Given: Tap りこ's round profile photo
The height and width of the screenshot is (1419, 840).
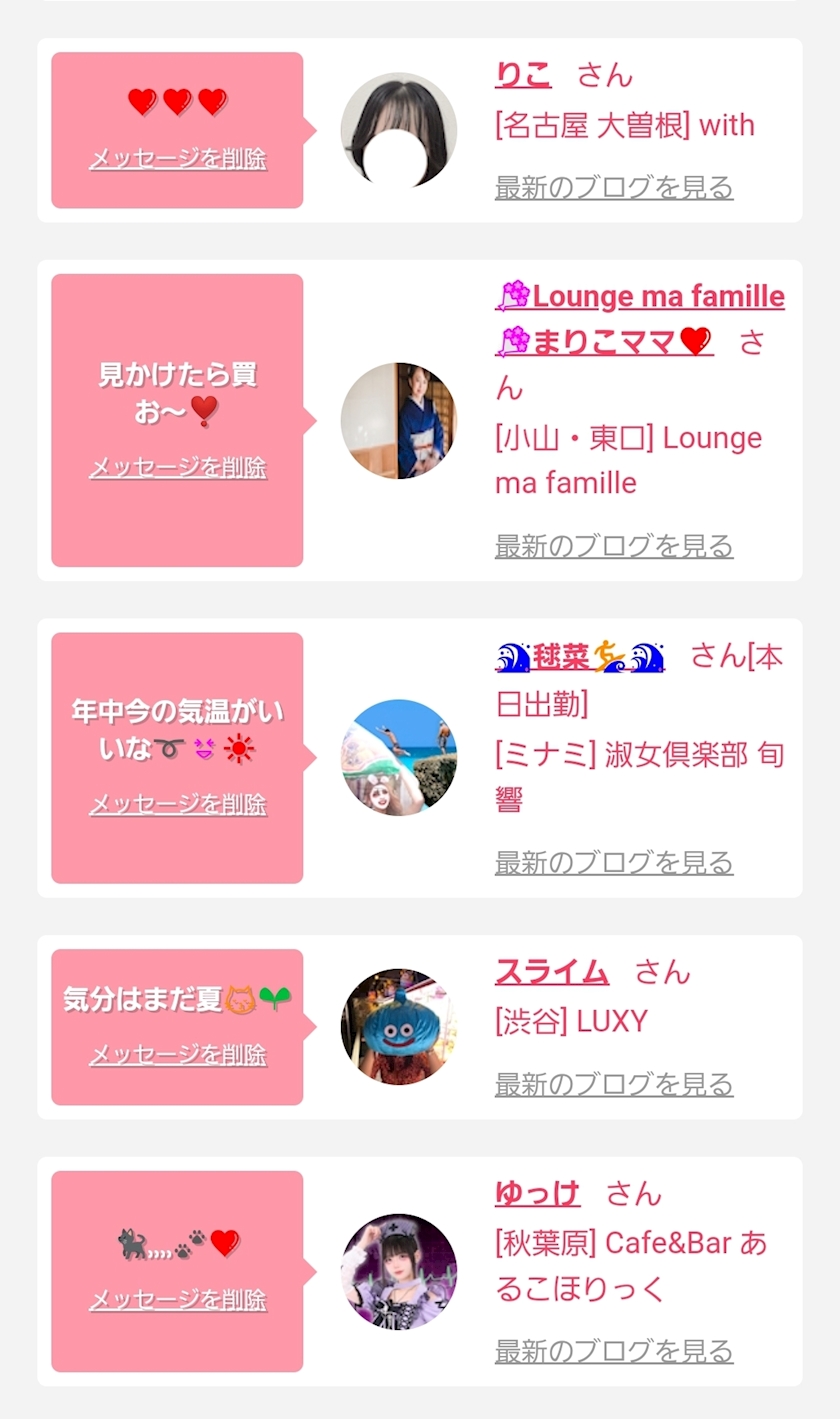Looking at the screenshot, I should tap(399, 130).
